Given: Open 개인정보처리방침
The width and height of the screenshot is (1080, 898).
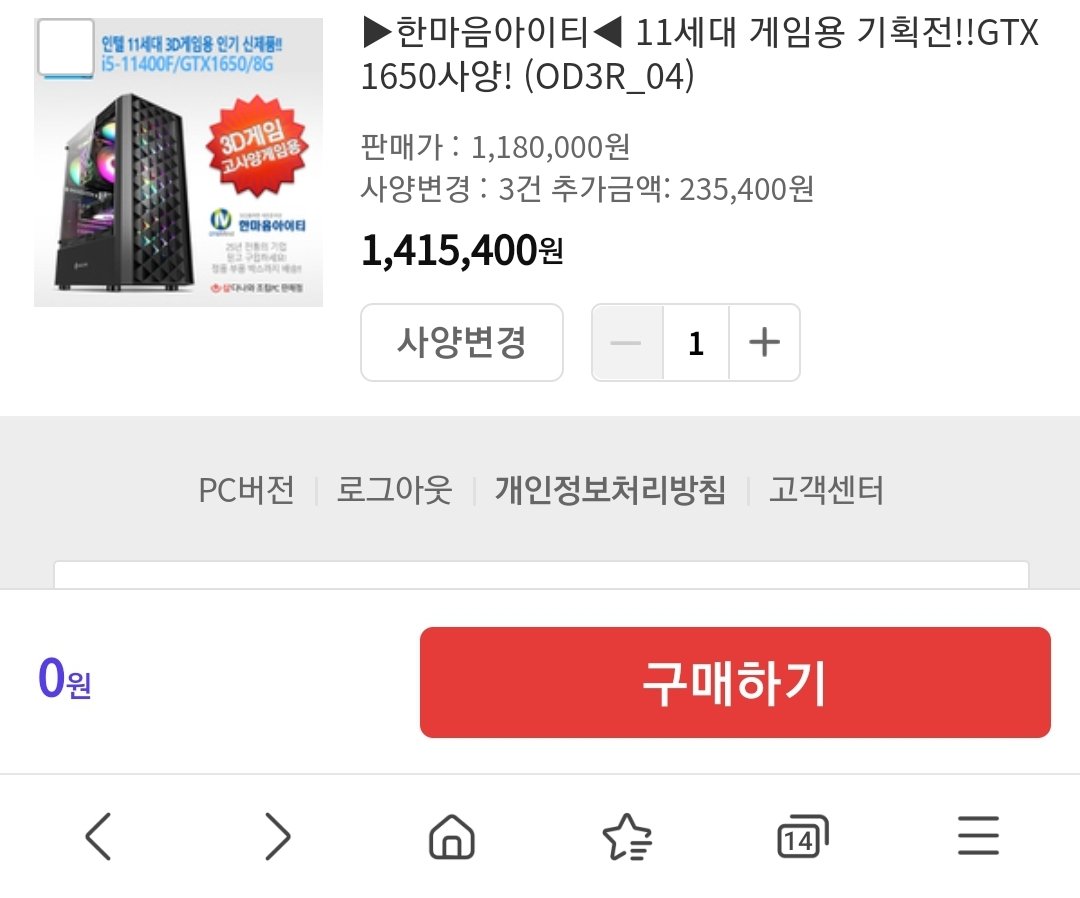Looking at the screenshot, I should pos(610,491).
